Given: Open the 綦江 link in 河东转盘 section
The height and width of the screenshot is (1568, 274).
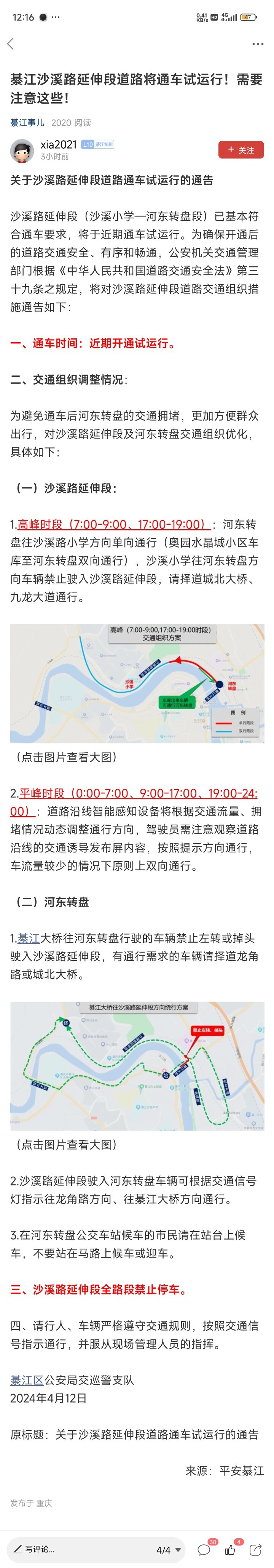Looking at the screenshot, I should pyautogui.click(x=28, y=938).
